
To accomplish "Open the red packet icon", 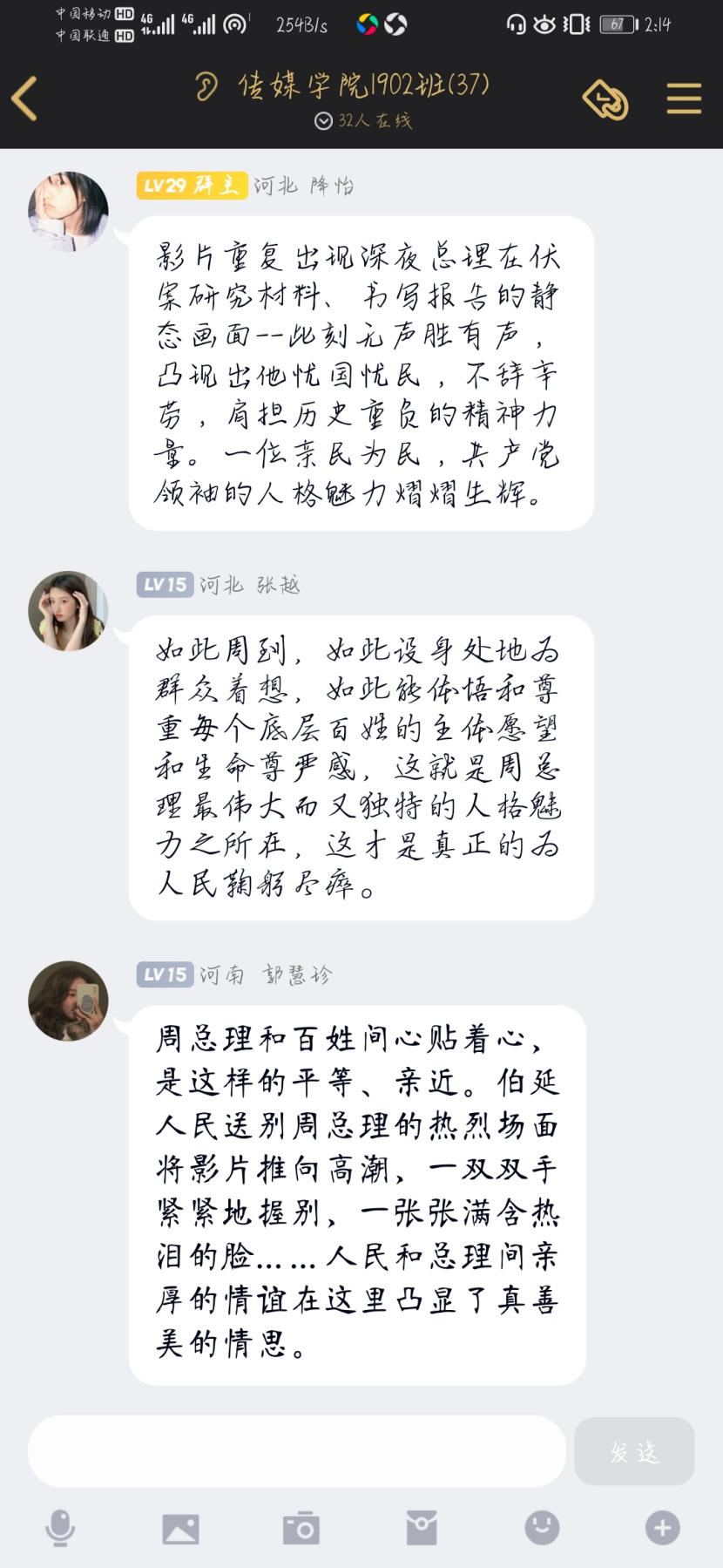I will pyautogui.click(x=422, y=1528).
